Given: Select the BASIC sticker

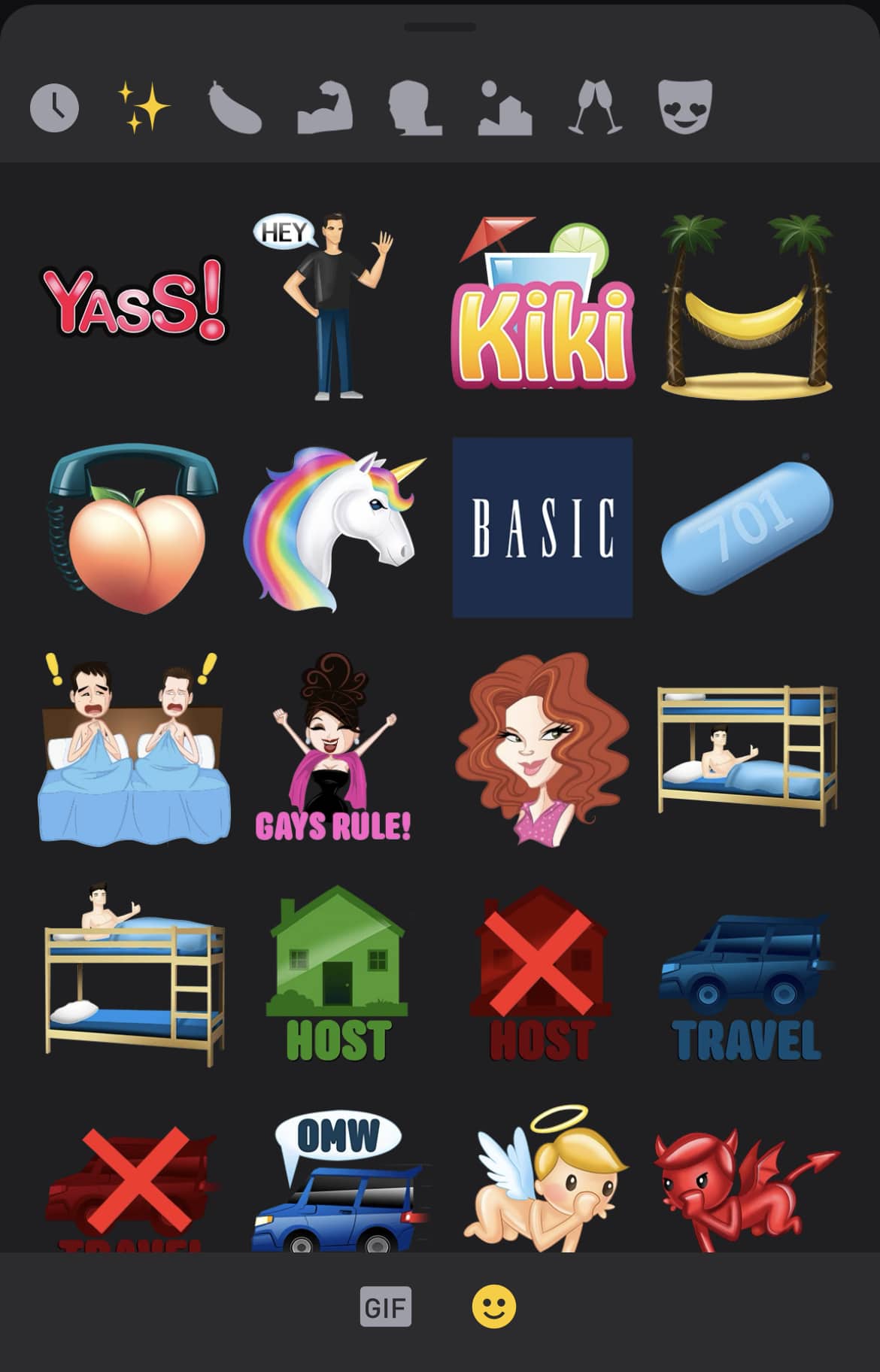Looking at the screenshot, I should point(543,523).
